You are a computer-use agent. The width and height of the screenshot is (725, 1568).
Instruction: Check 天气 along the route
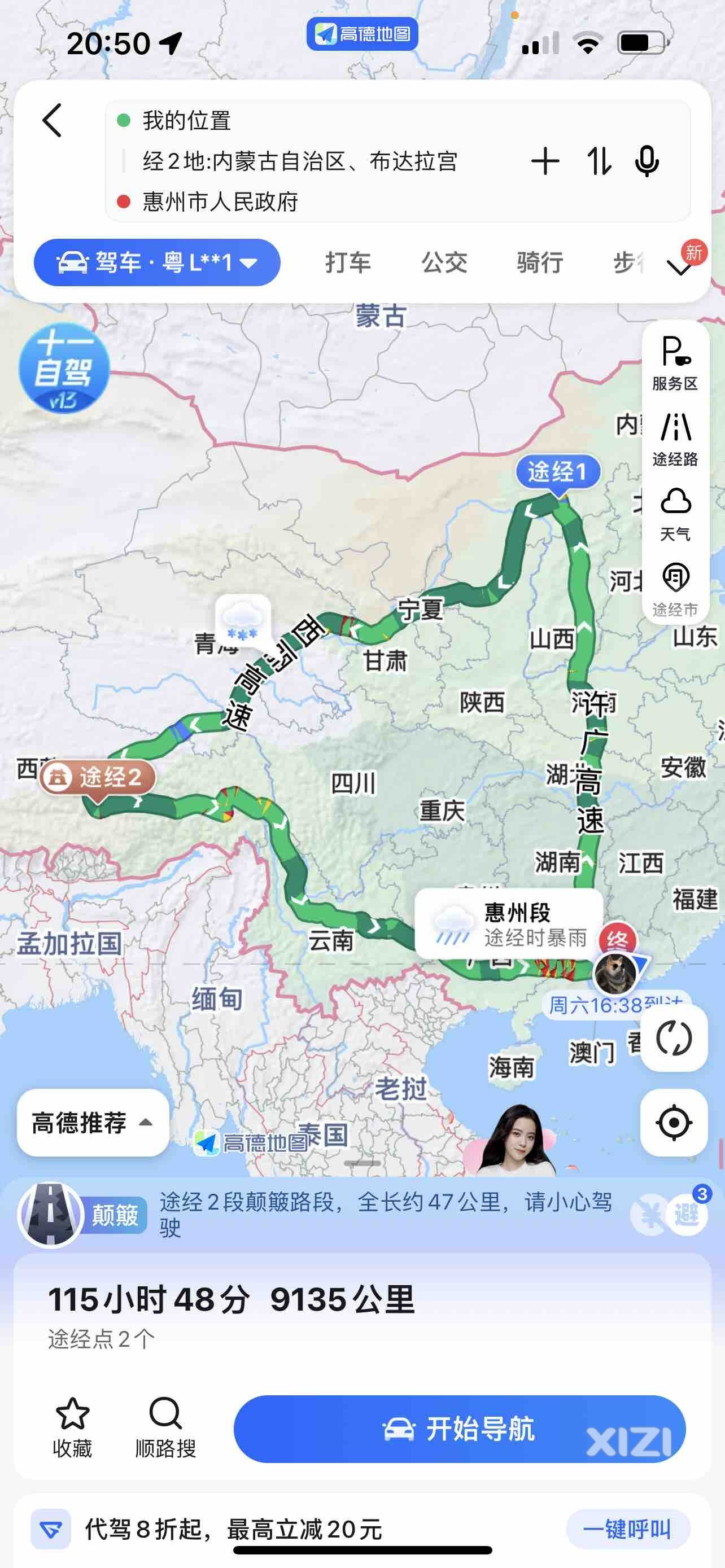click(x=675, y=514)
